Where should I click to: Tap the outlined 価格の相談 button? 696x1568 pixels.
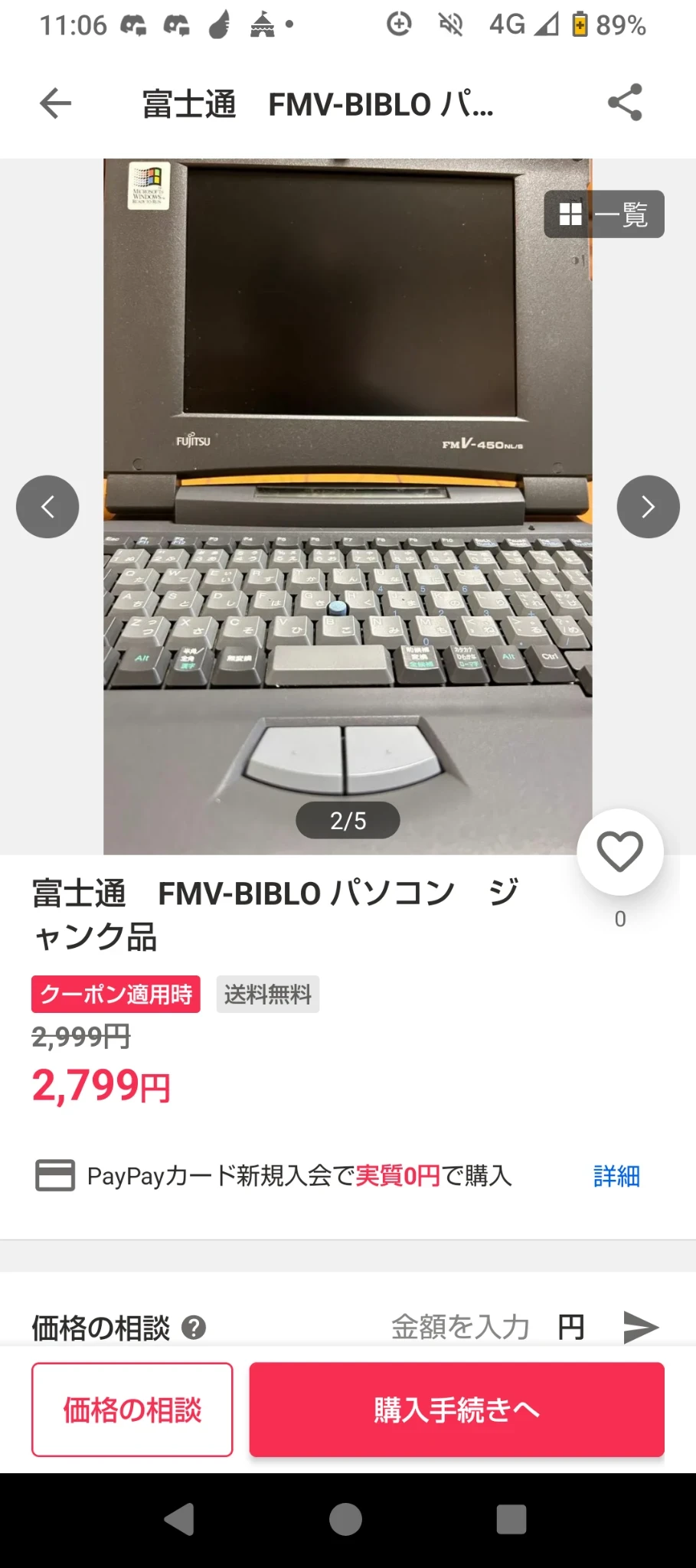(x=132, y=1410)
